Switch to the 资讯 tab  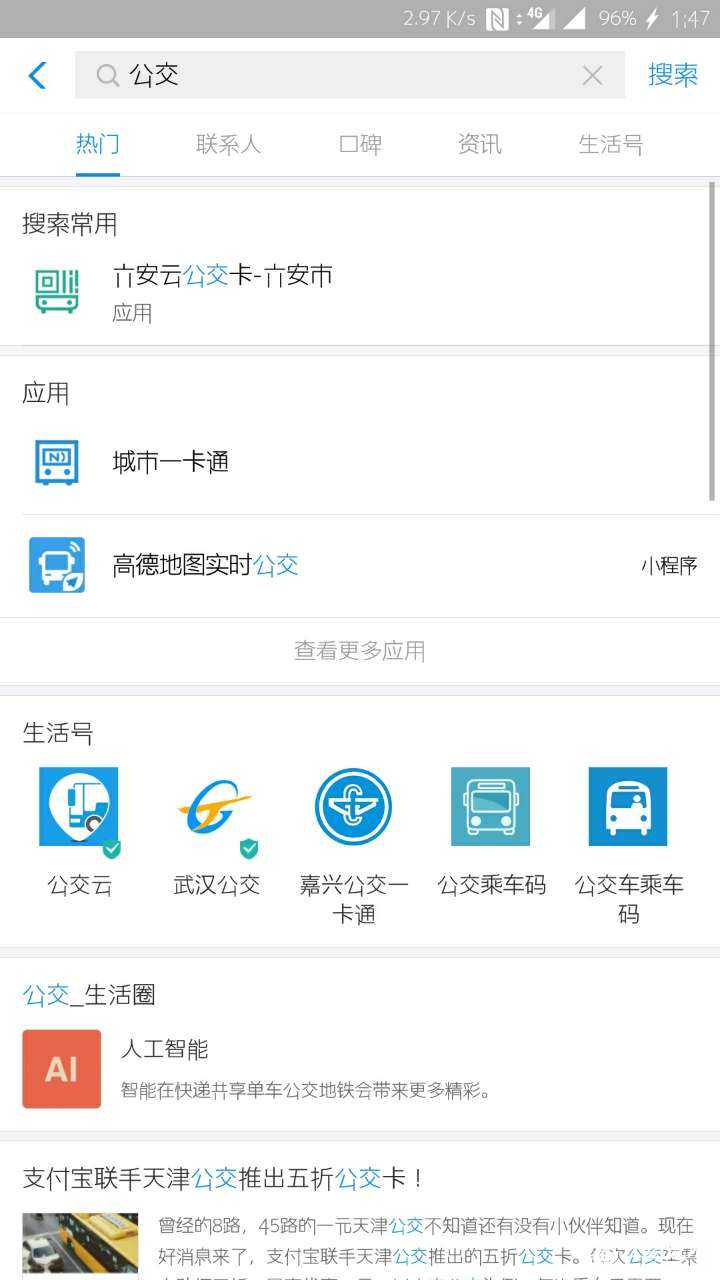480,145
